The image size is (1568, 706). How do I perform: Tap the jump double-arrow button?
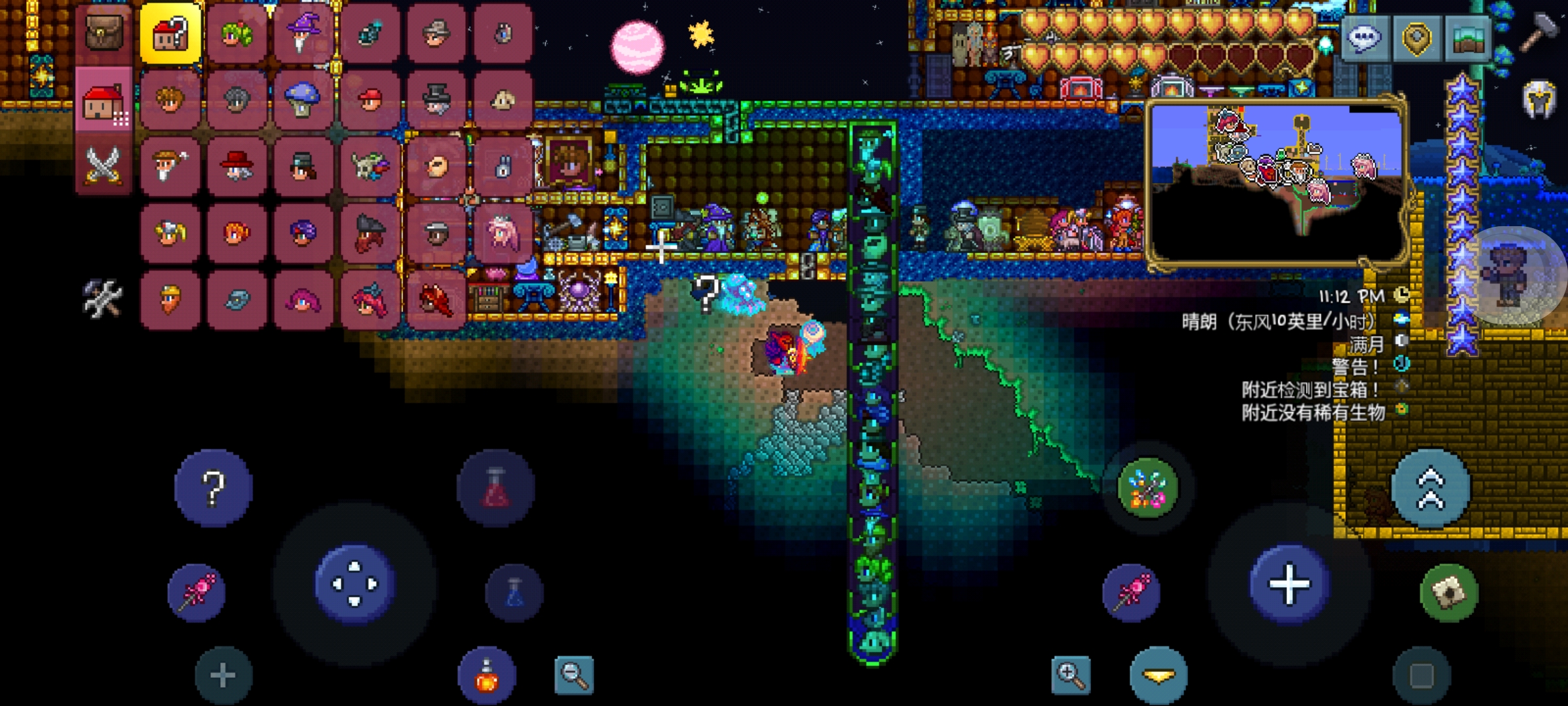(x=1430, y=488)
